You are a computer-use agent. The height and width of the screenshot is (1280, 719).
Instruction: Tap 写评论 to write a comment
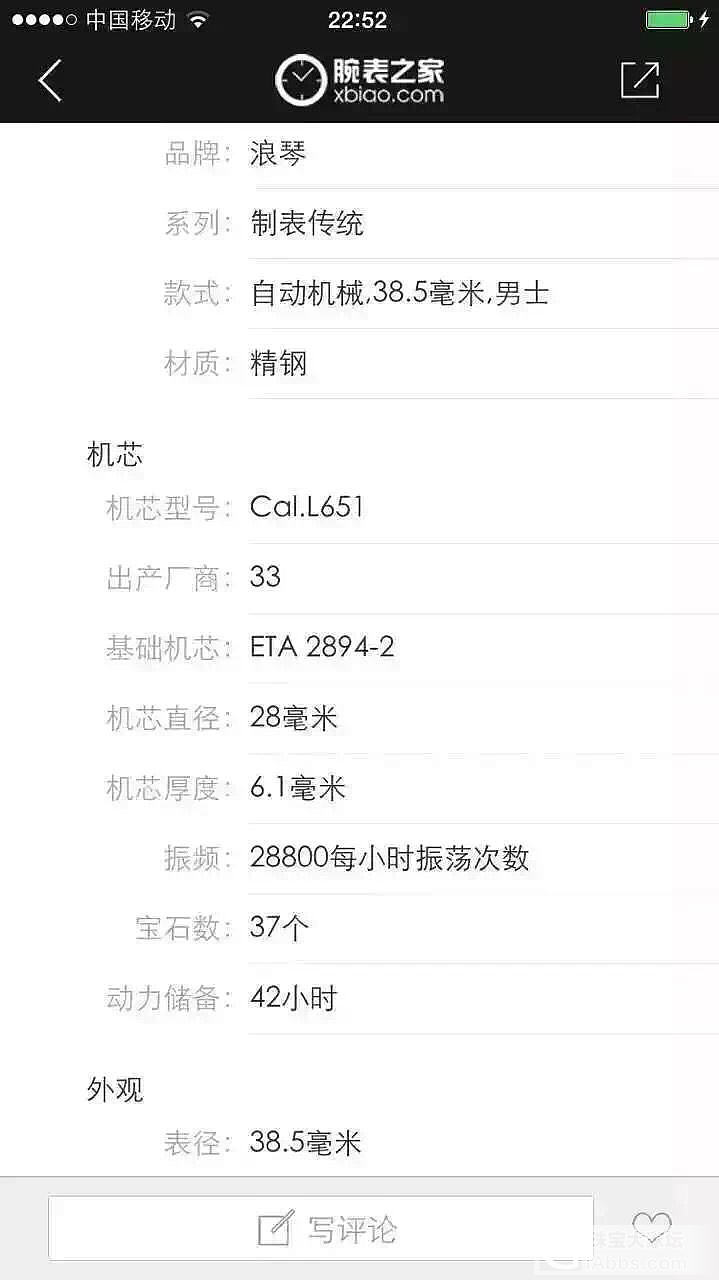coord(321,1228)
